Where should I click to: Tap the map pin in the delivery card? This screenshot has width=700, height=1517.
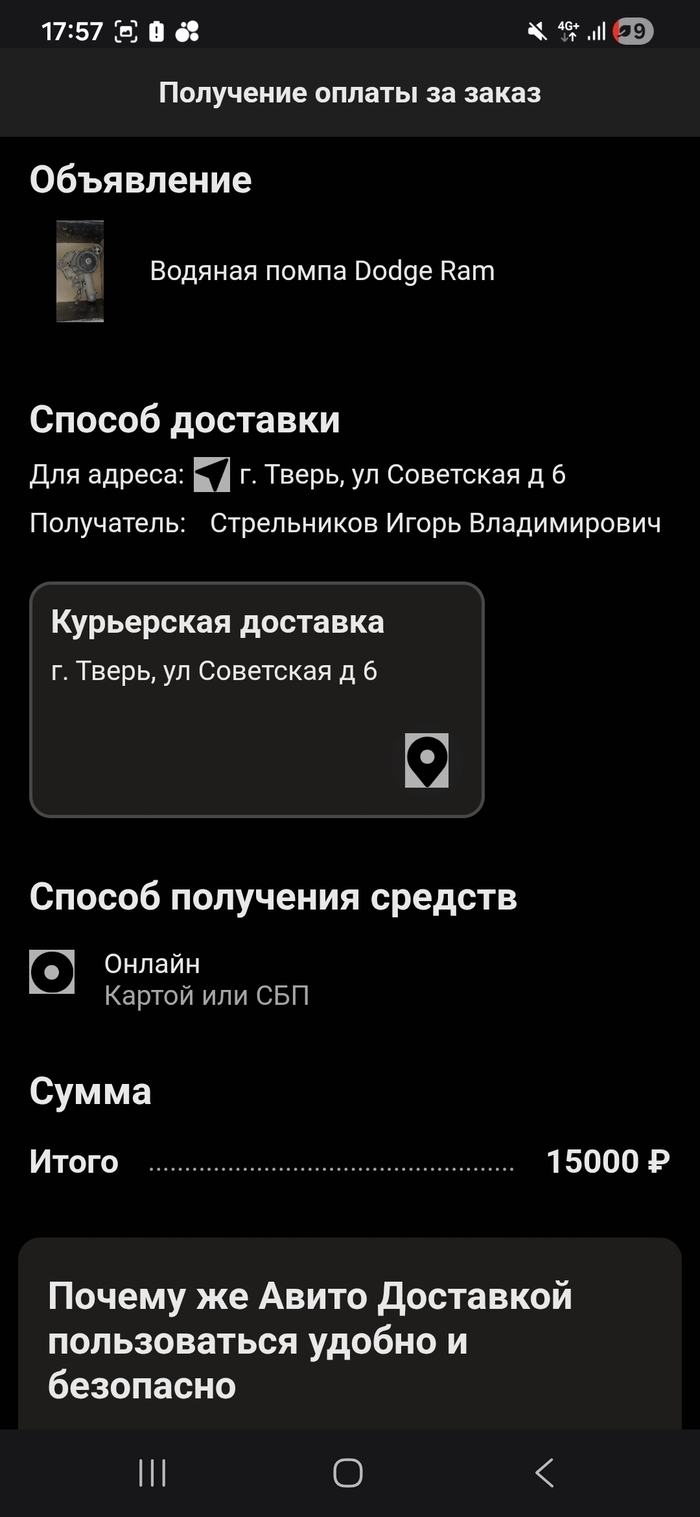click(427, 761)
